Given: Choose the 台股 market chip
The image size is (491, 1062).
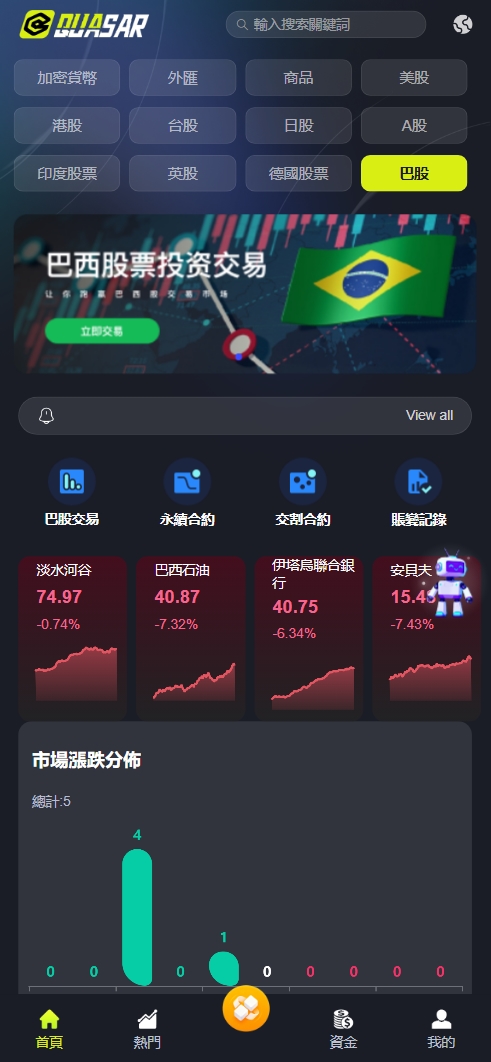Looking at the screenshot, I should pyautogui.click(x=183, y=125).
